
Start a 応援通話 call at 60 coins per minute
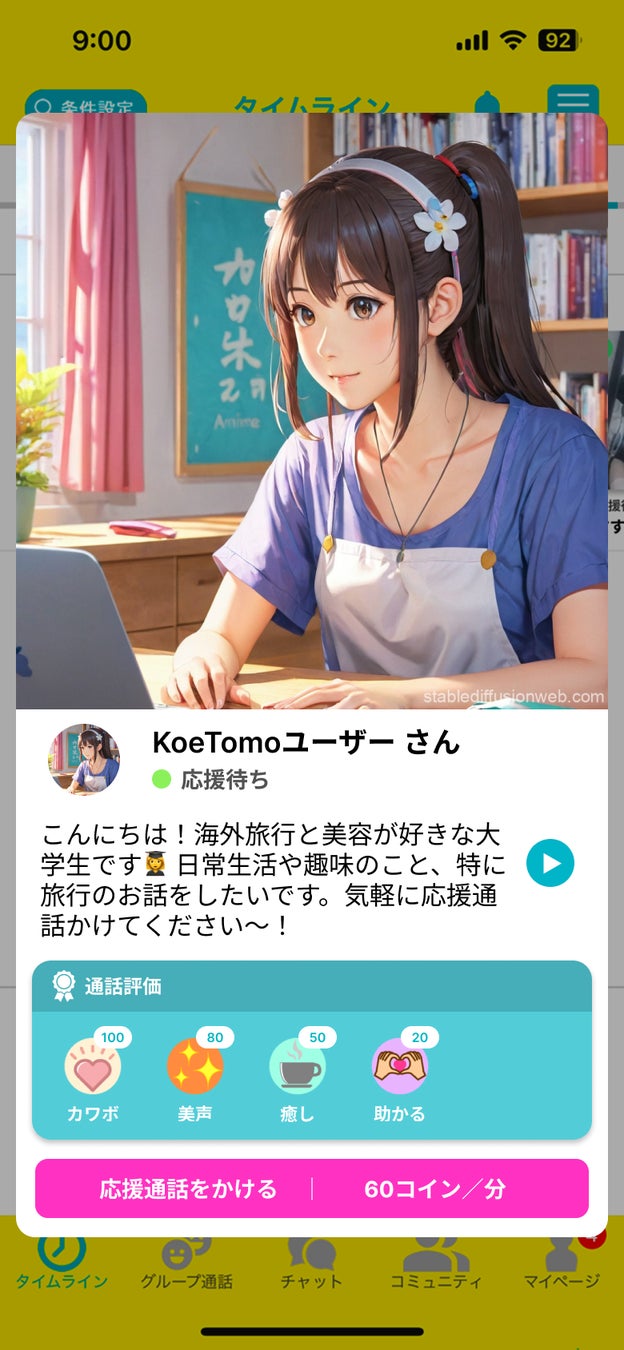pyautogui.click(x=311, y=1189)
